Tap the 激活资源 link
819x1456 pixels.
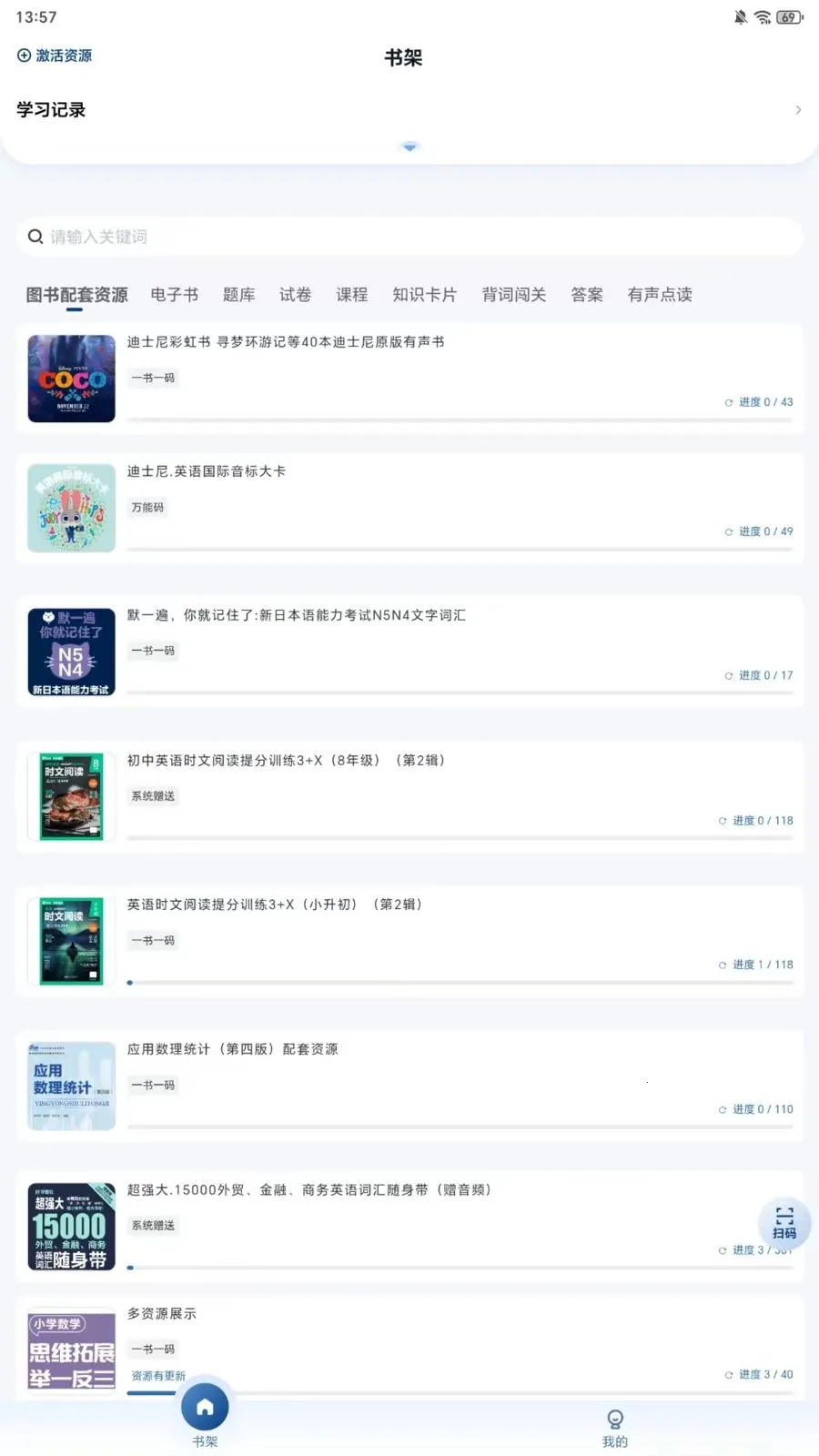[64, 55]
